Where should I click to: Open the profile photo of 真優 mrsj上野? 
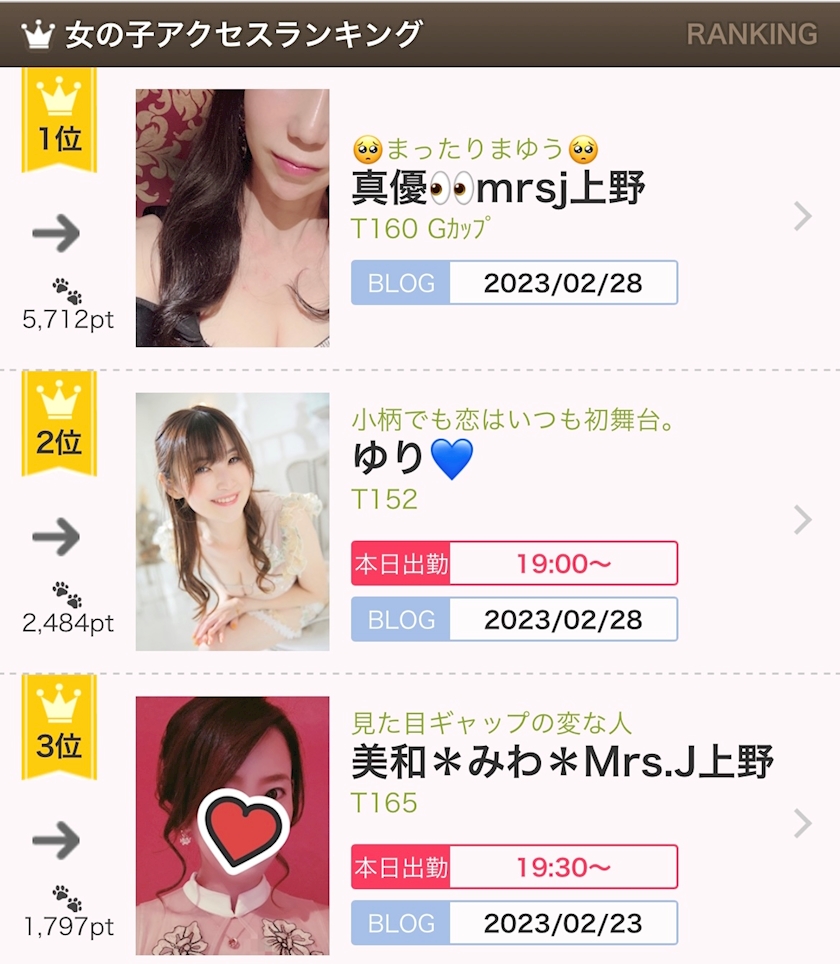click(x=232, y=218)
